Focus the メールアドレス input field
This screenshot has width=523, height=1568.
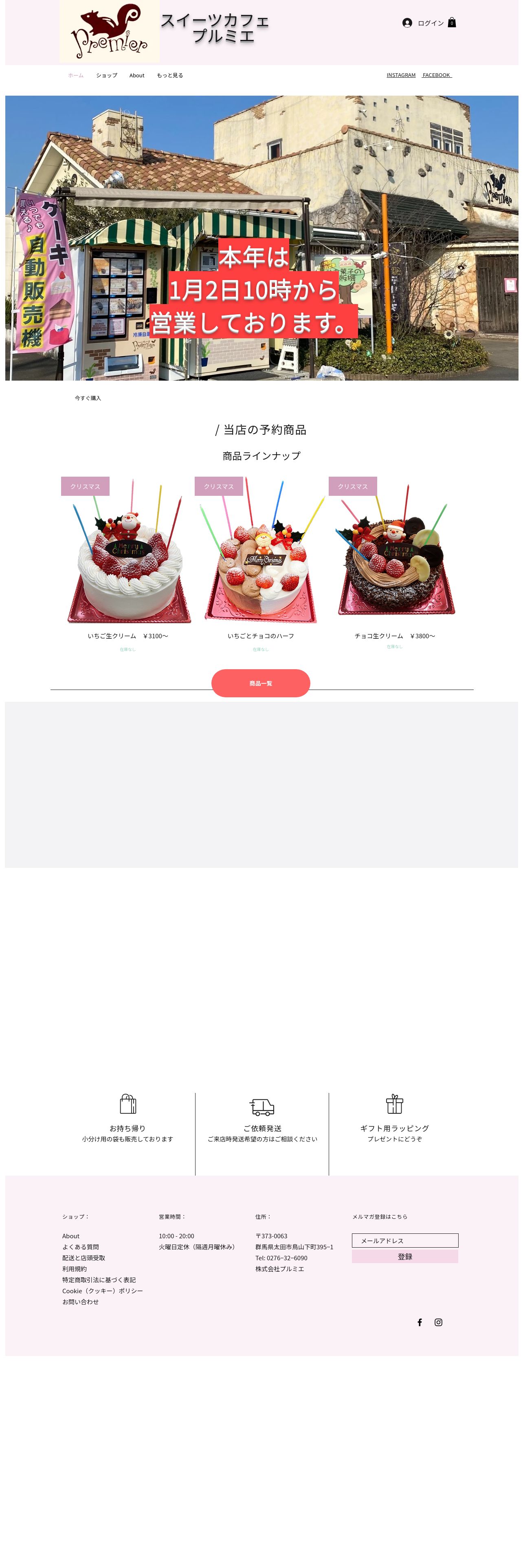pos(405,1241)
